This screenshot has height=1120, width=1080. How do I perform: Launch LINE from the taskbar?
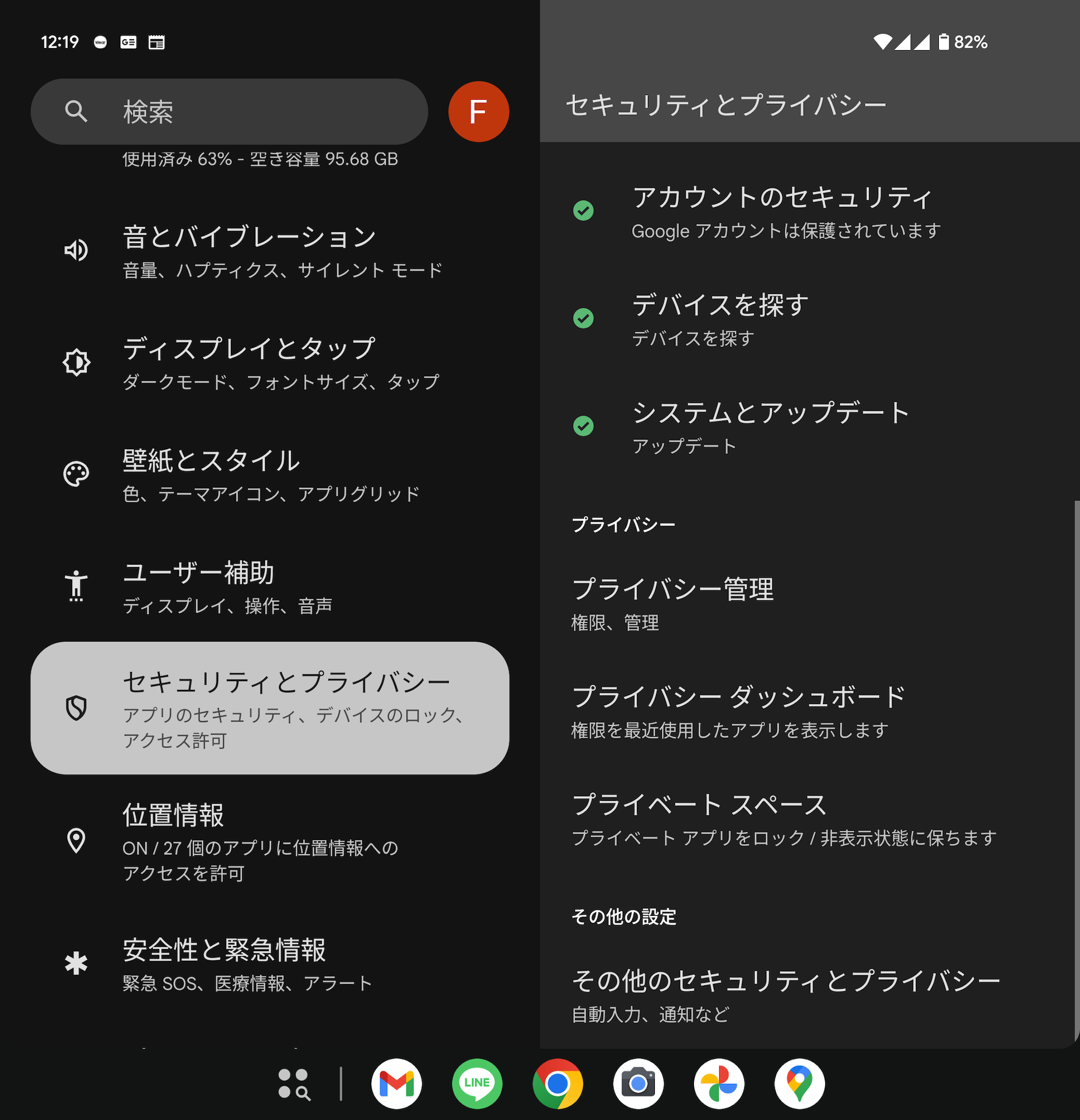(477, 1084)
